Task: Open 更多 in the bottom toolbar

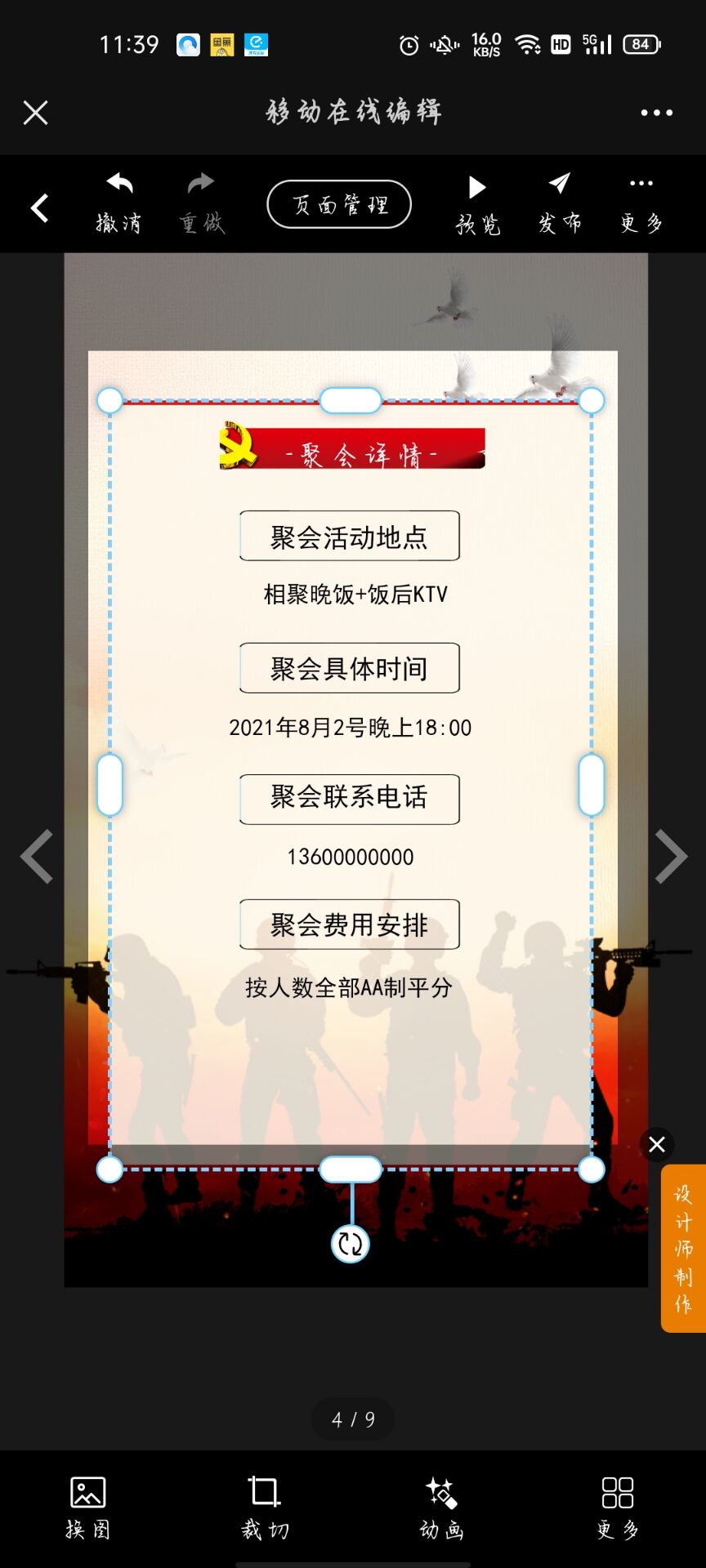Action: (618, 1508)
